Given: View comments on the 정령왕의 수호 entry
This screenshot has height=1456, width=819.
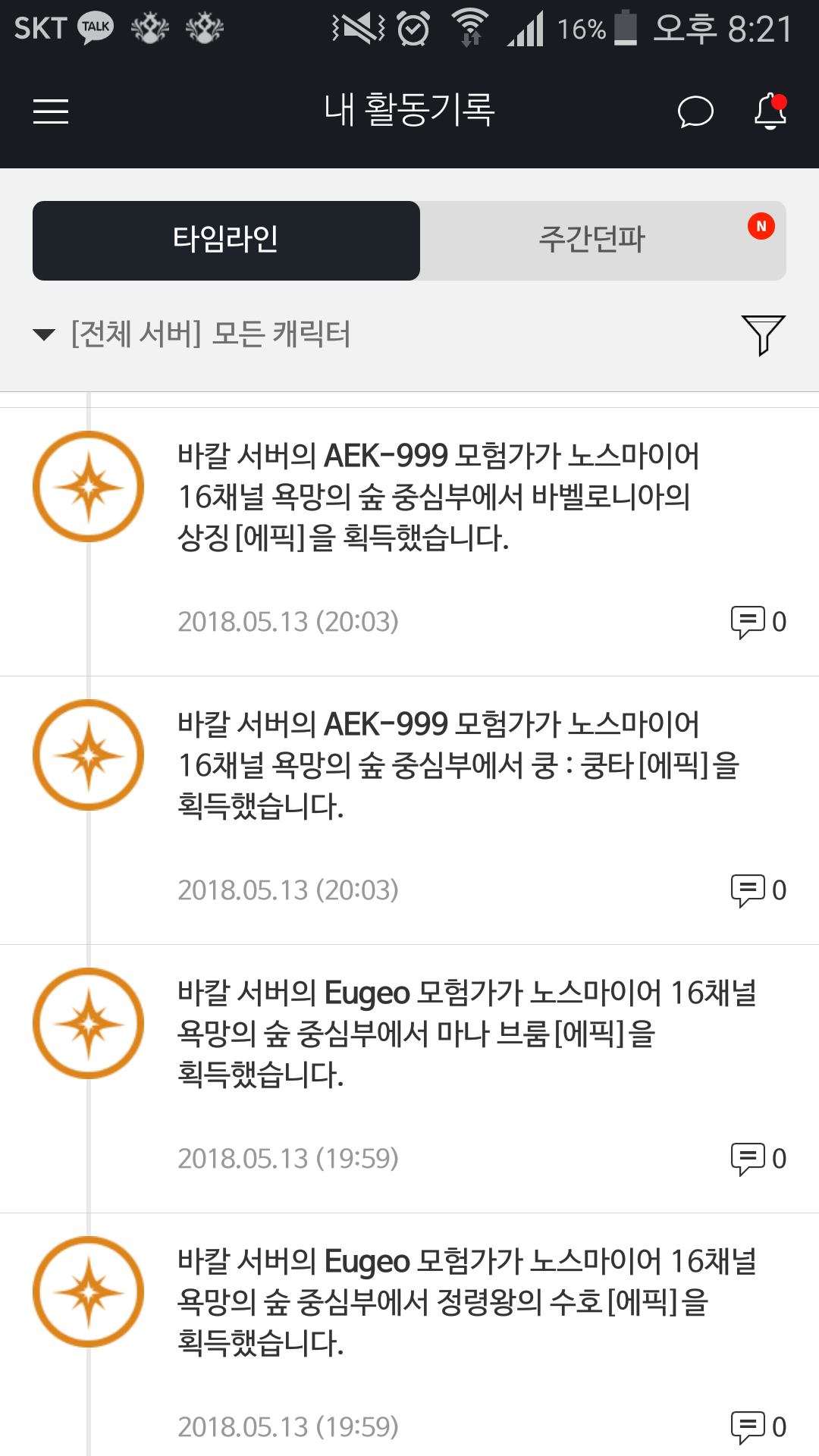Looking at the screenshot, I should 758,1427.
